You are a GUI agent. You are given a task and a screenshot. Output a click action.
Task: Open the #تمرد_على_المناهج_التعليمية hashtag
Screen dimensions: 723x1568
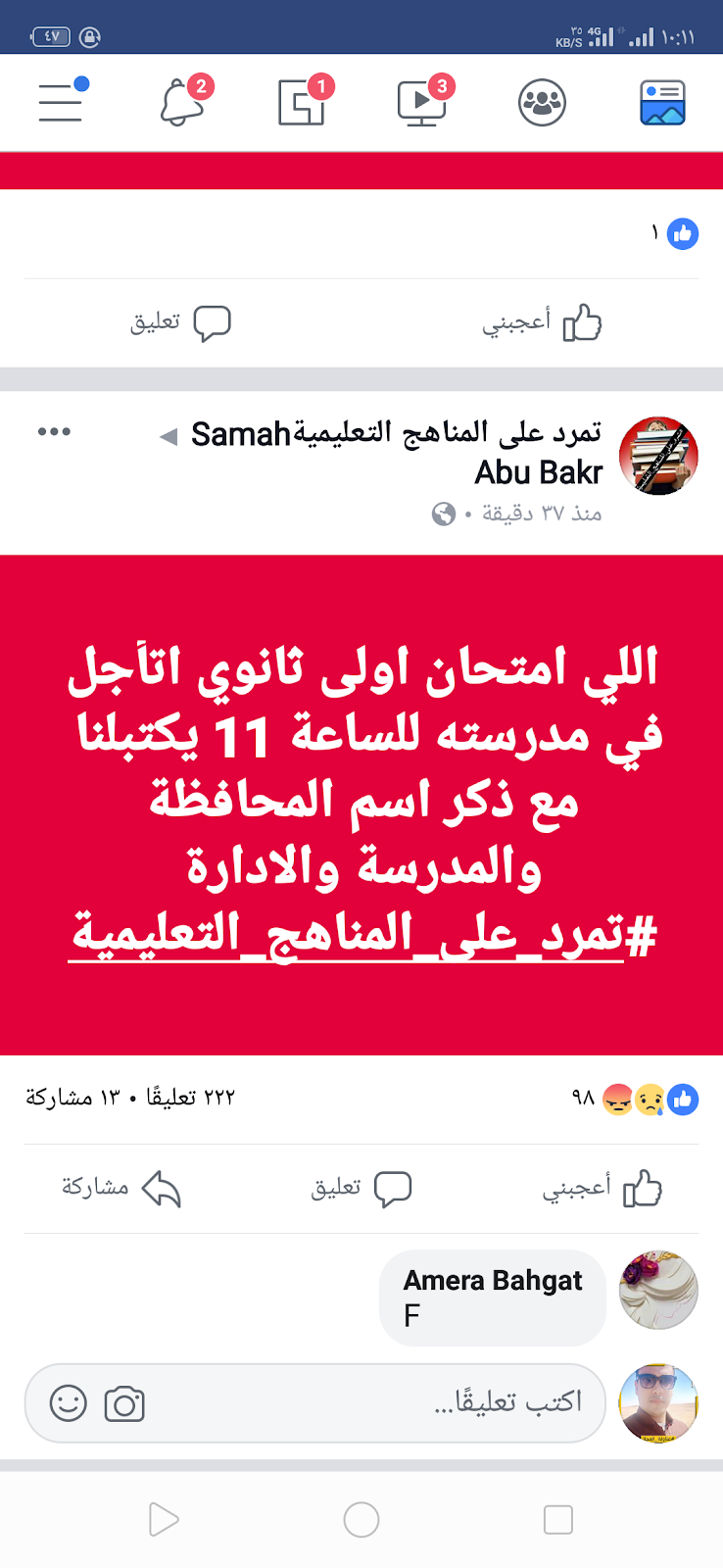tap(363, 935)
